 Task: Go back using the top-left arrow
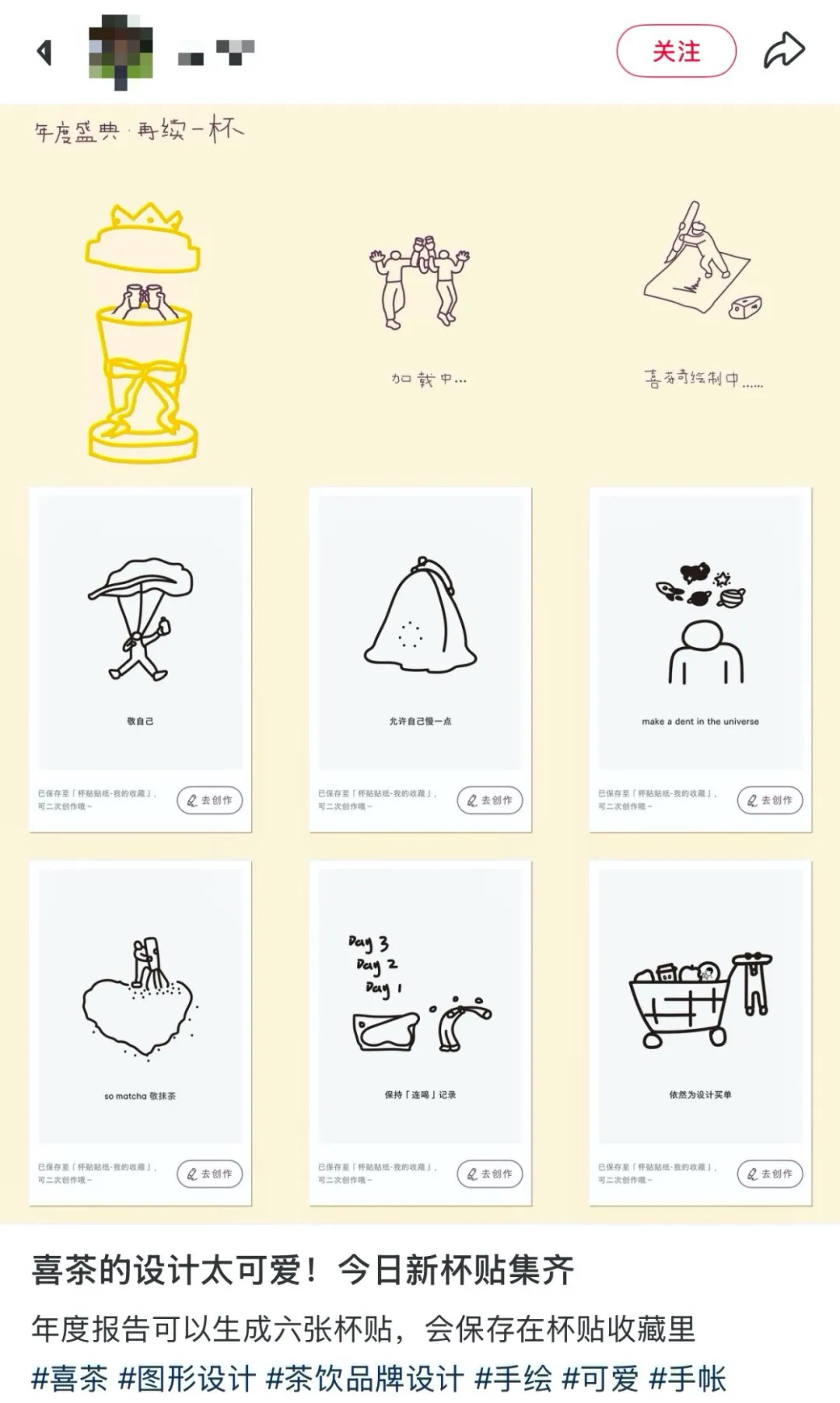coord(44,52)
